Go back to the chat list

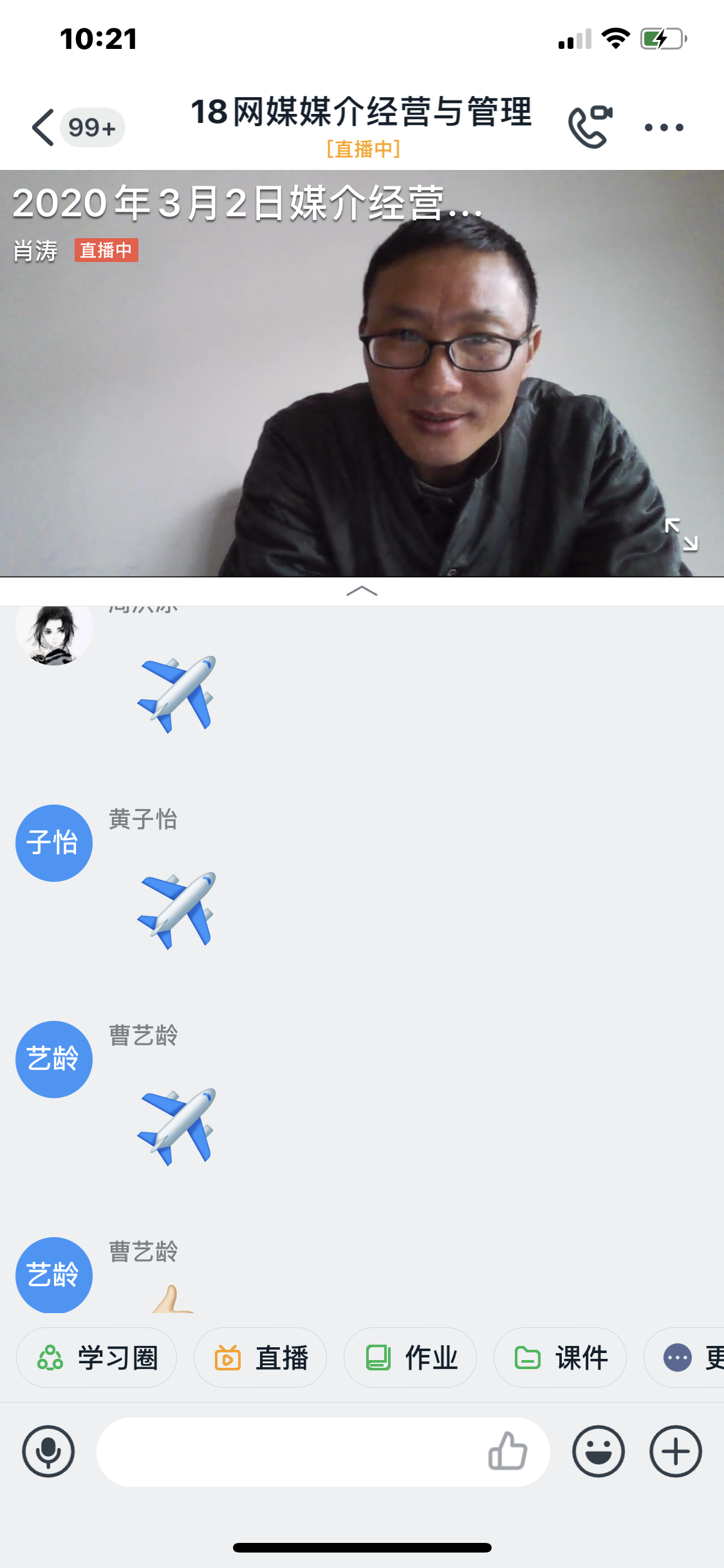coord(44,127)
